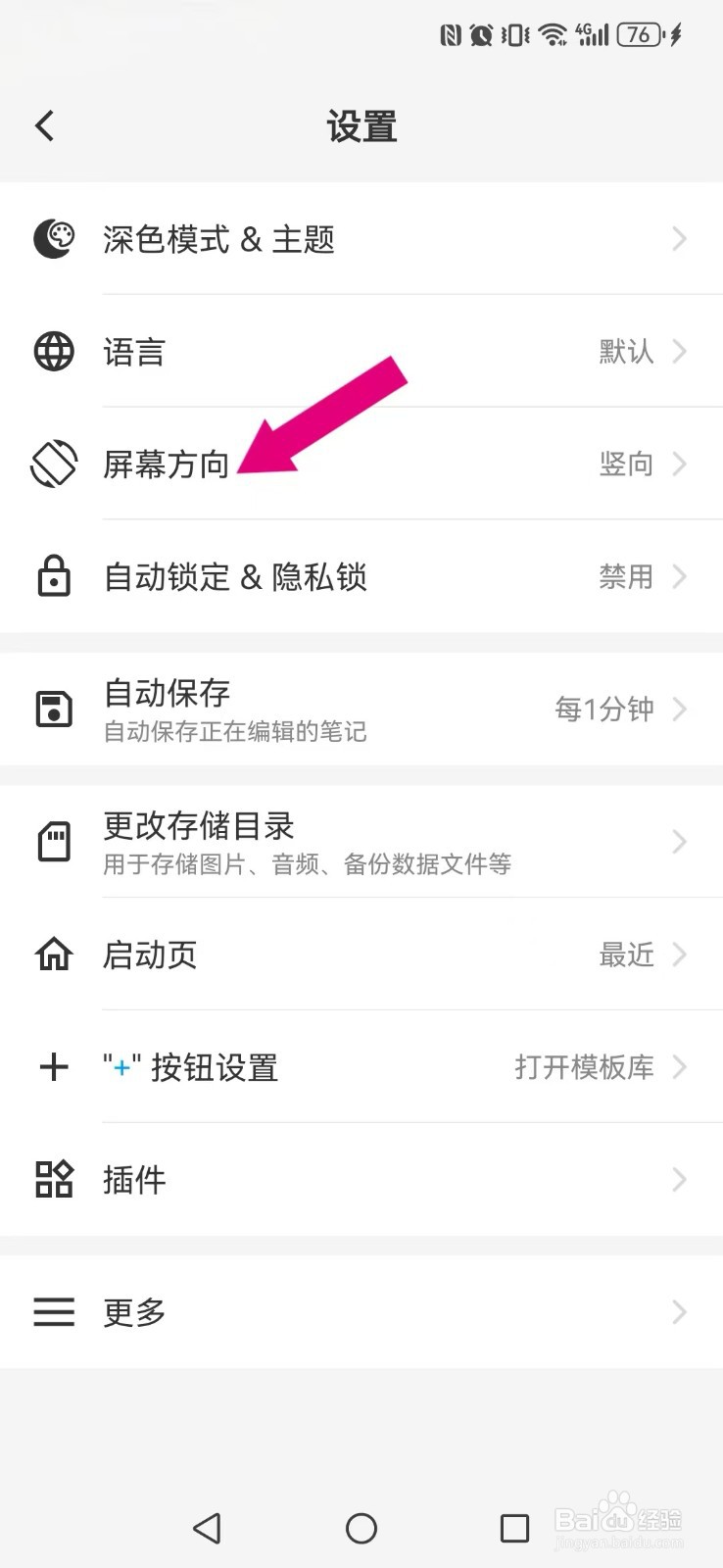Expand the chevron on the 插件 row
This screenshot has height=1568, width=723.
tap(679, 1180)
